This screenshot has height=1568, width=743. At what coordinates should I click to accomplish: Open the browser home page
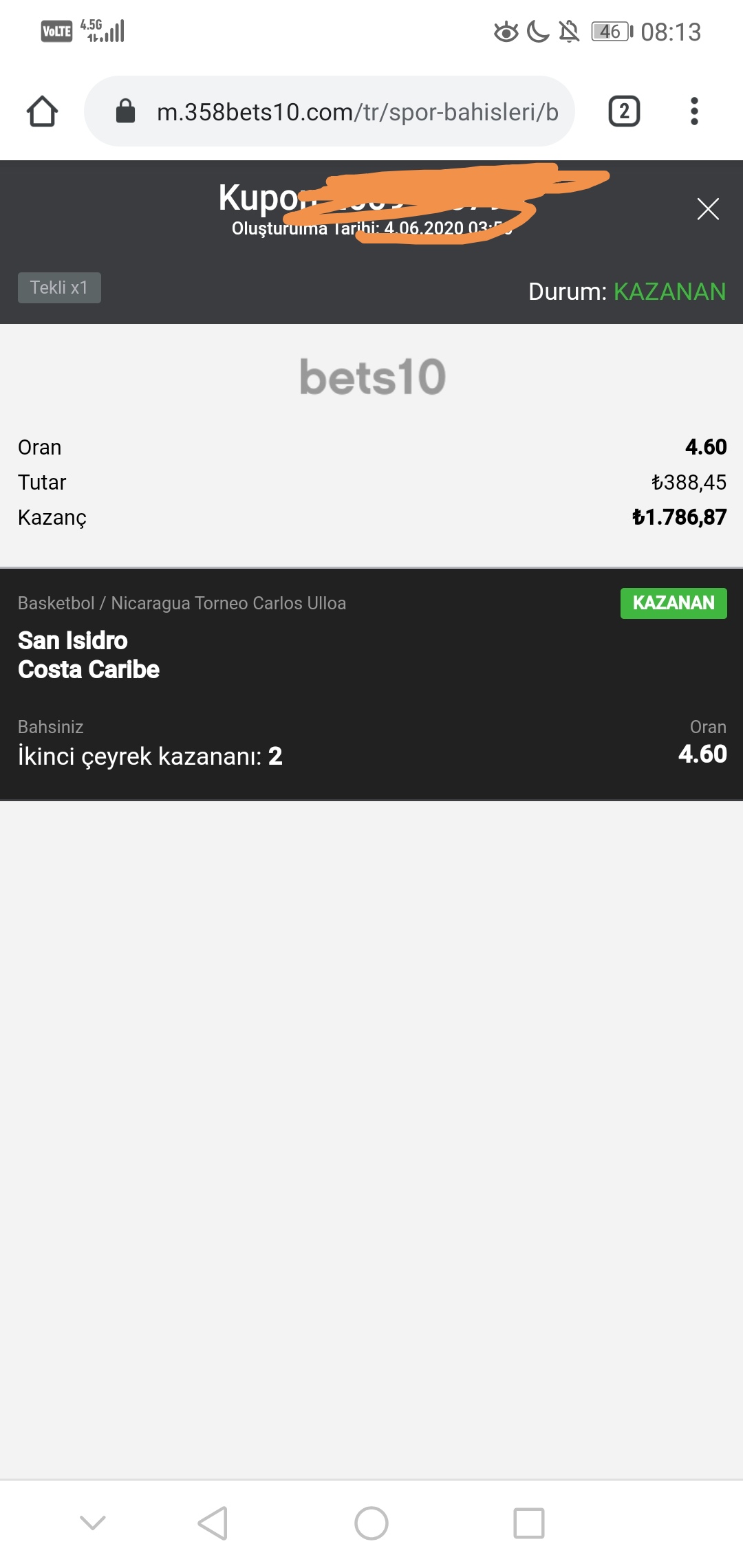tap(42, 111)
